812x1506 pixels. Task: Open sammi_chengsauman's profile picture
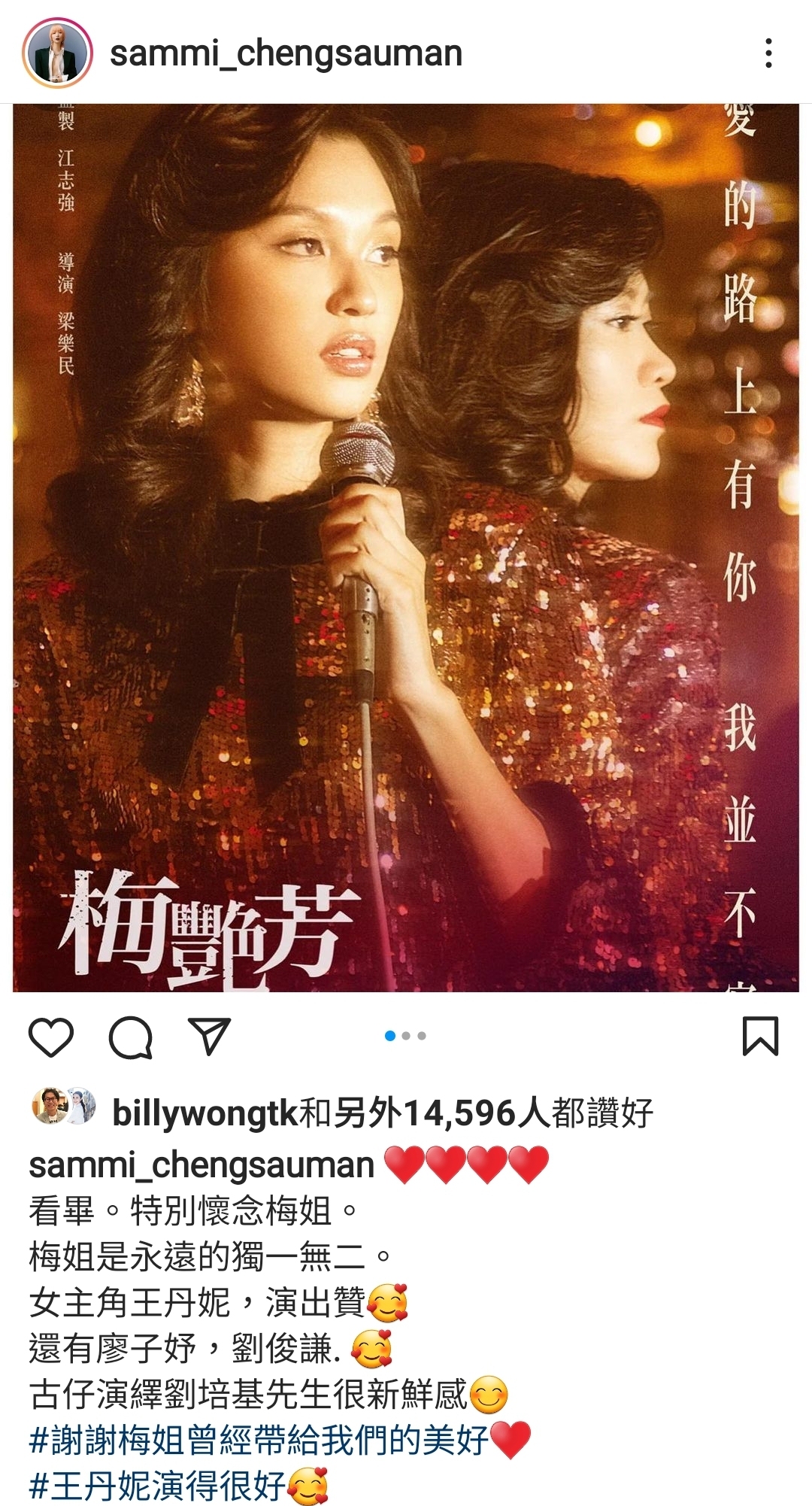click(57, 53)
